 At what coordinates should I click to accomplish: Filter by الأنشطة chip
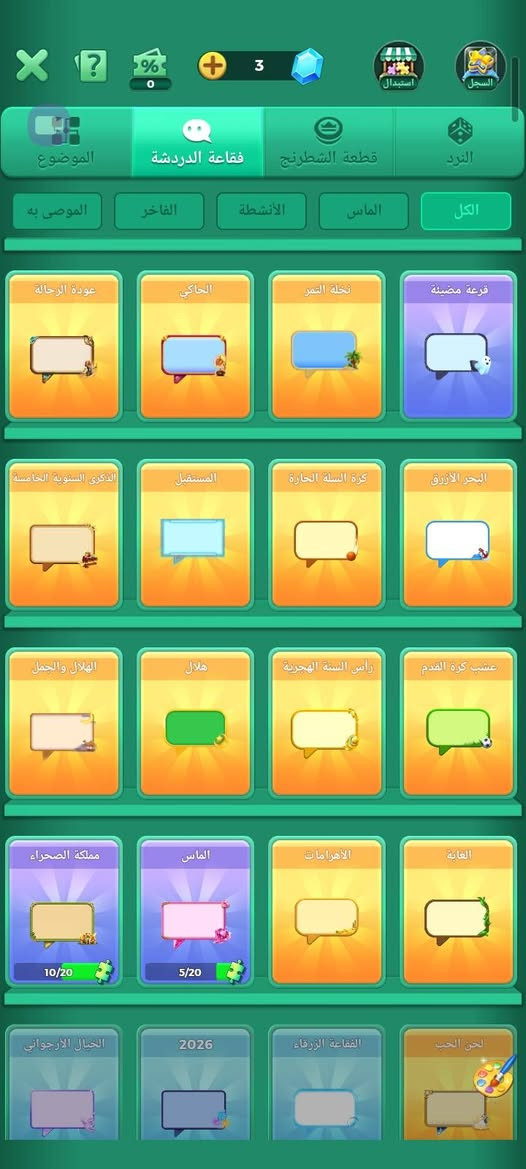tap(262, 211)
